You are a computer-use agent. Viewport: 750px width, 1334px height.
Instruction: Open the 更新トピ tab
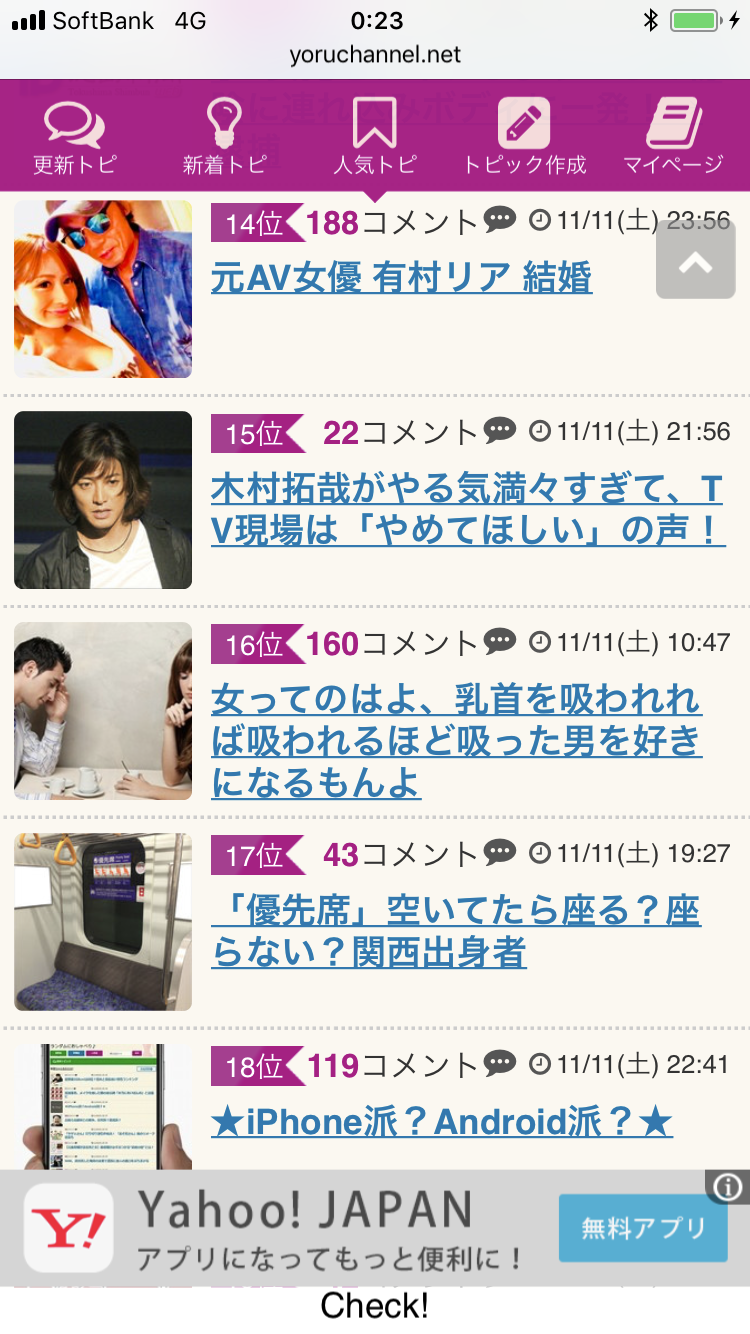pos(74,138)
